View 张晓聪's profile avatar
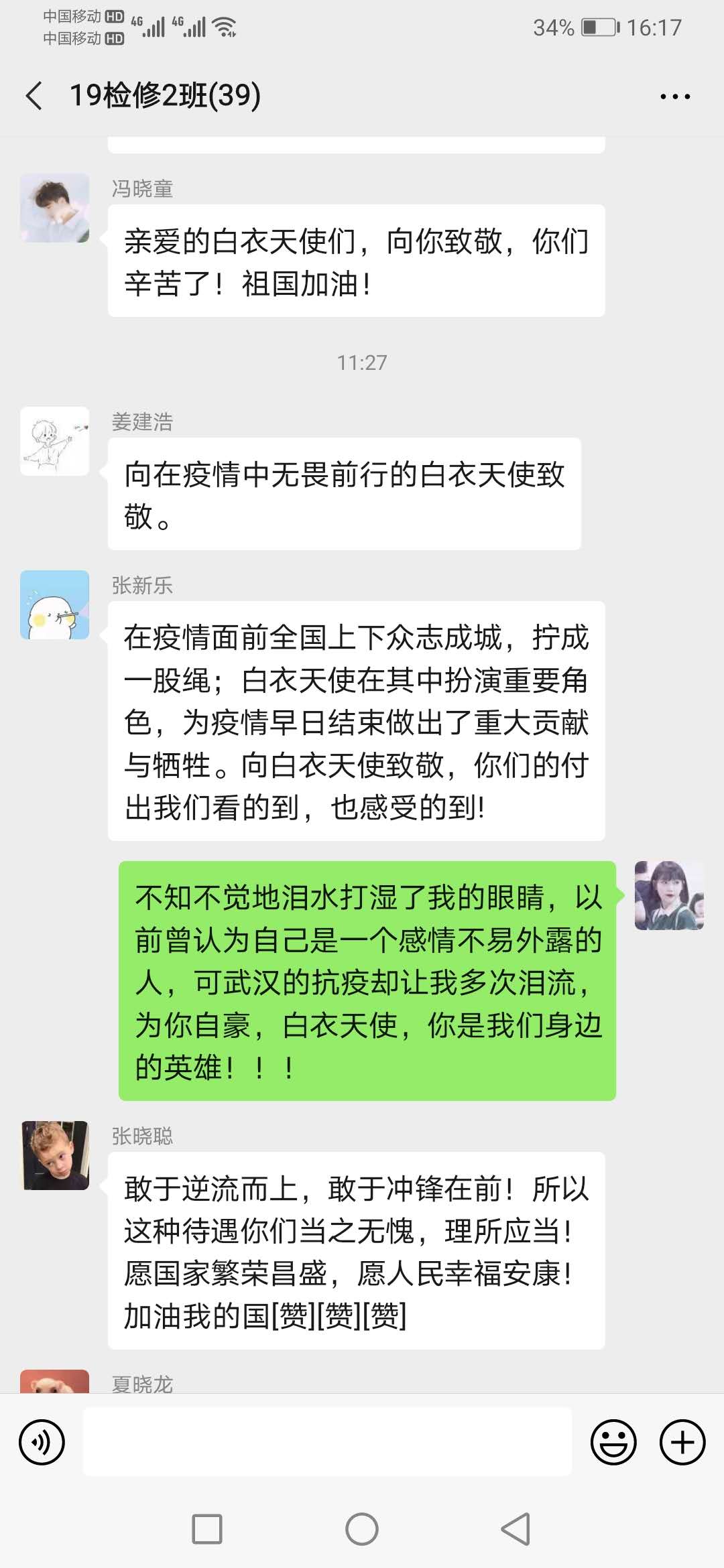This screenshot has height=1568, width=724. pos(55,1155)
